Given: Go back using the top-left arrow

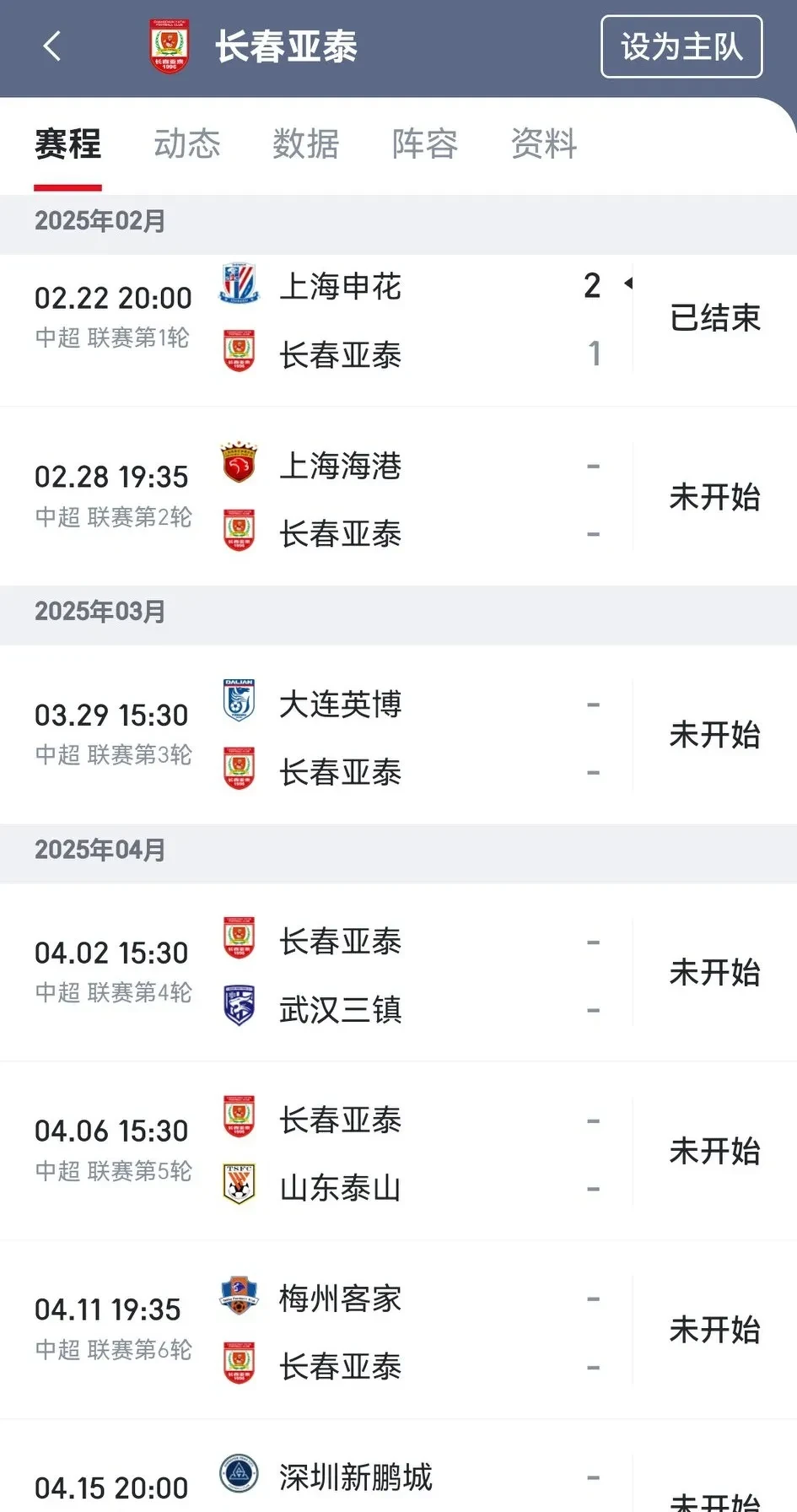Looking at the screenshot, I should pyautogui.click(x=52, y=46).
